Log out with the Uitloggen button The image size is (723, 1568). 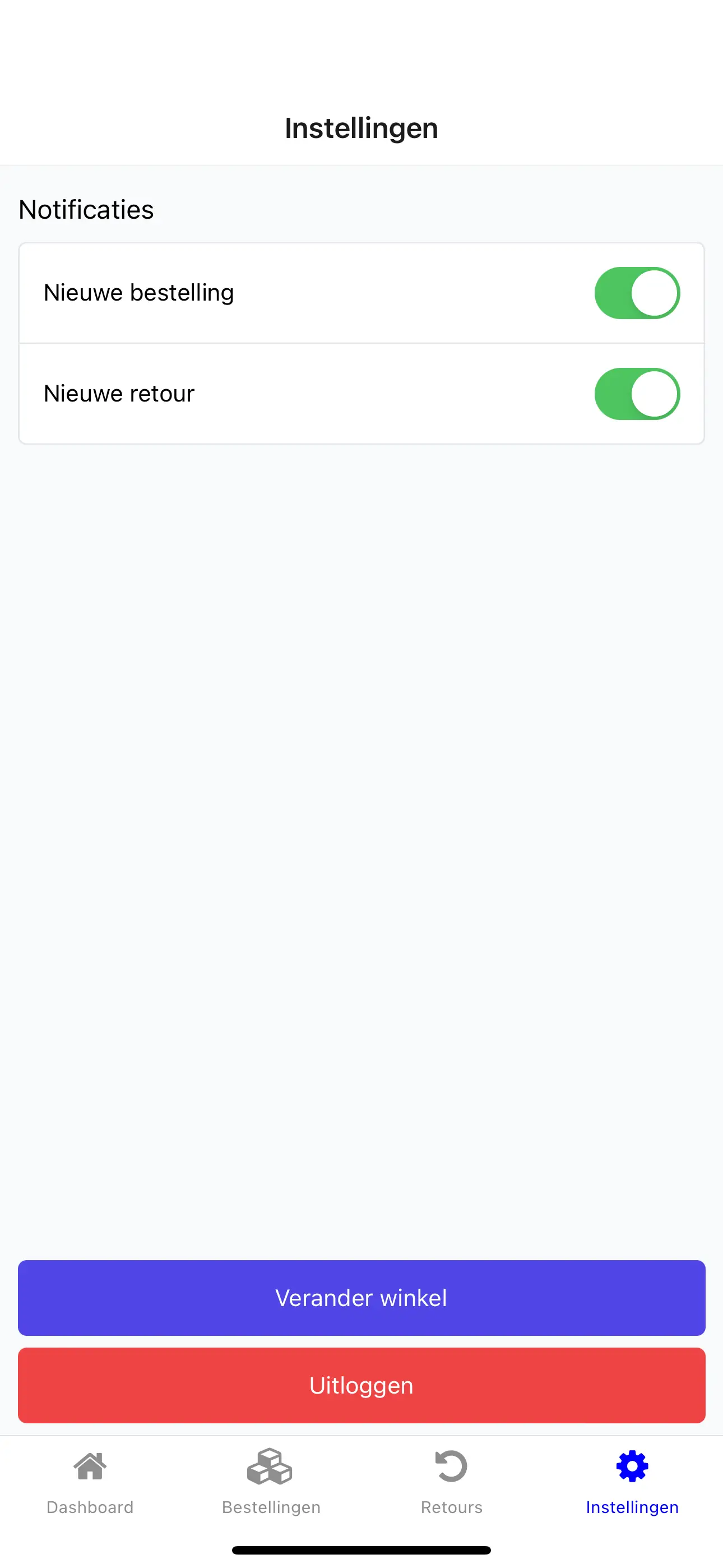(361, 1385)
